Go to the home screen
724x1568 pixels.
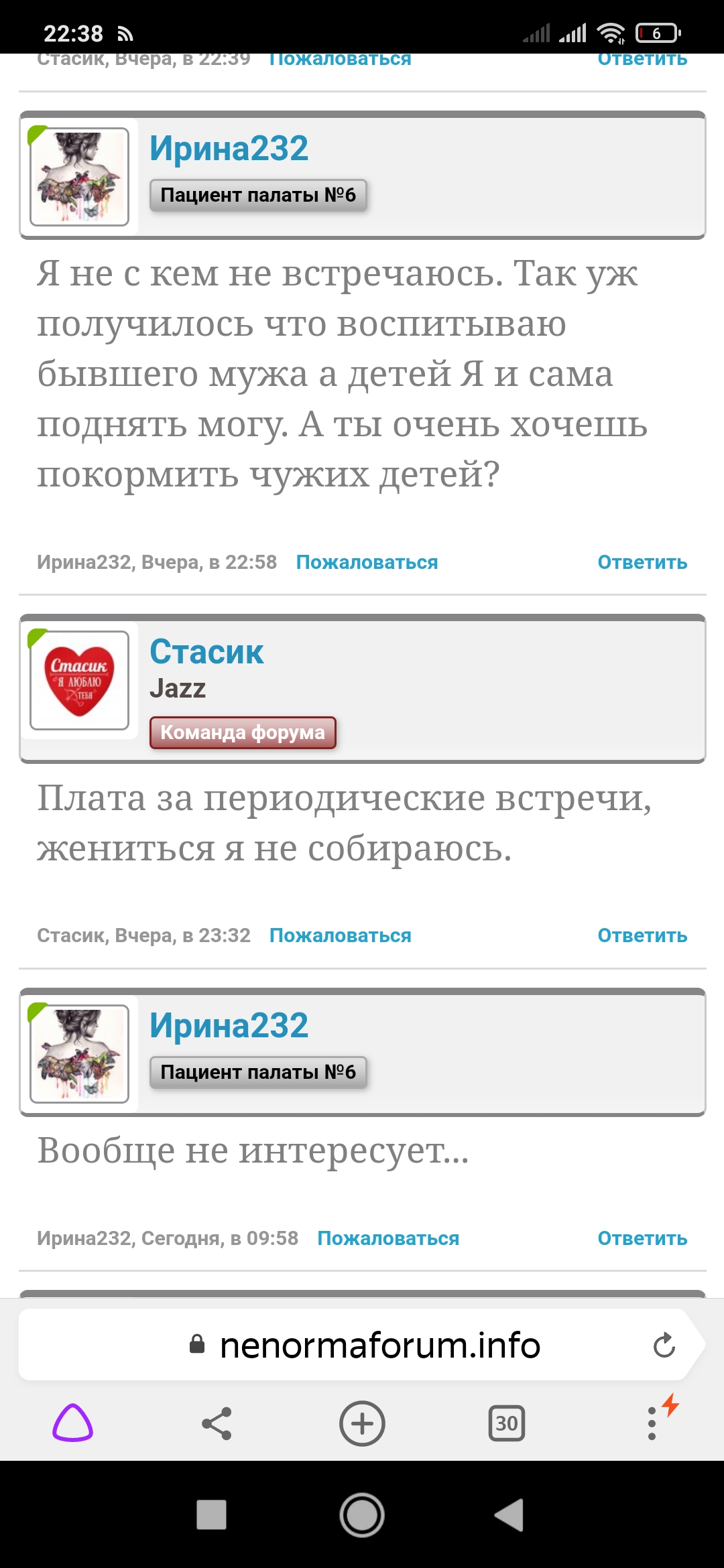(362, 1514)
